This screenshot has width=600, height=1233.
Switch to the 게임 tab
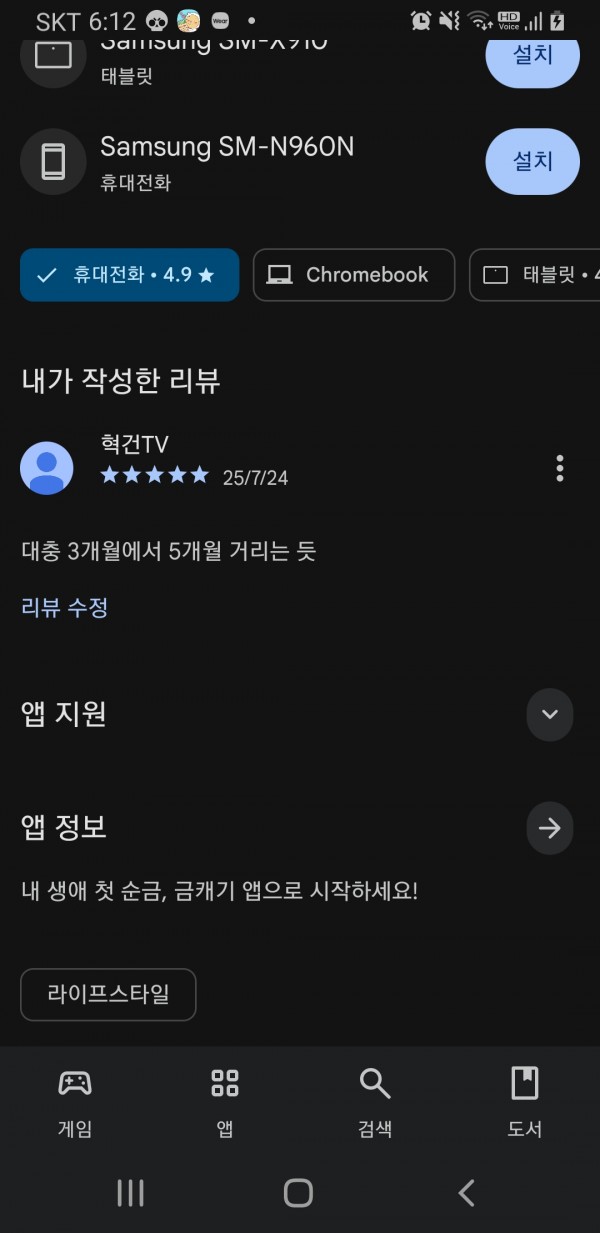click(75, 1102)
